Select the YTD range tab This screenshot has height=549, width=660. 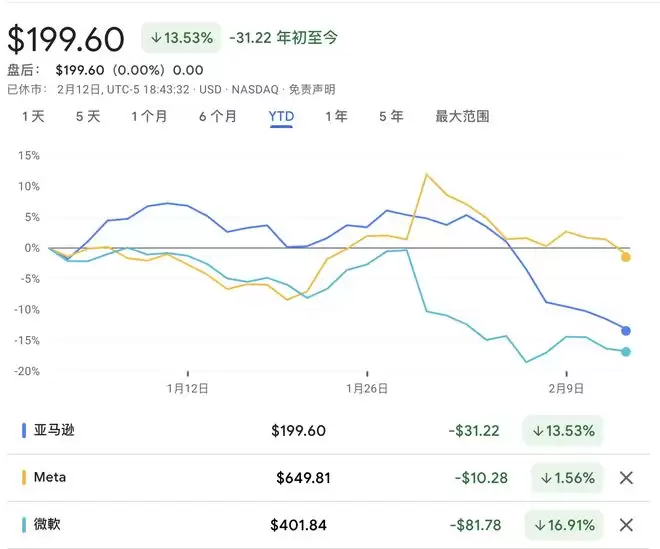coord(281,116)
